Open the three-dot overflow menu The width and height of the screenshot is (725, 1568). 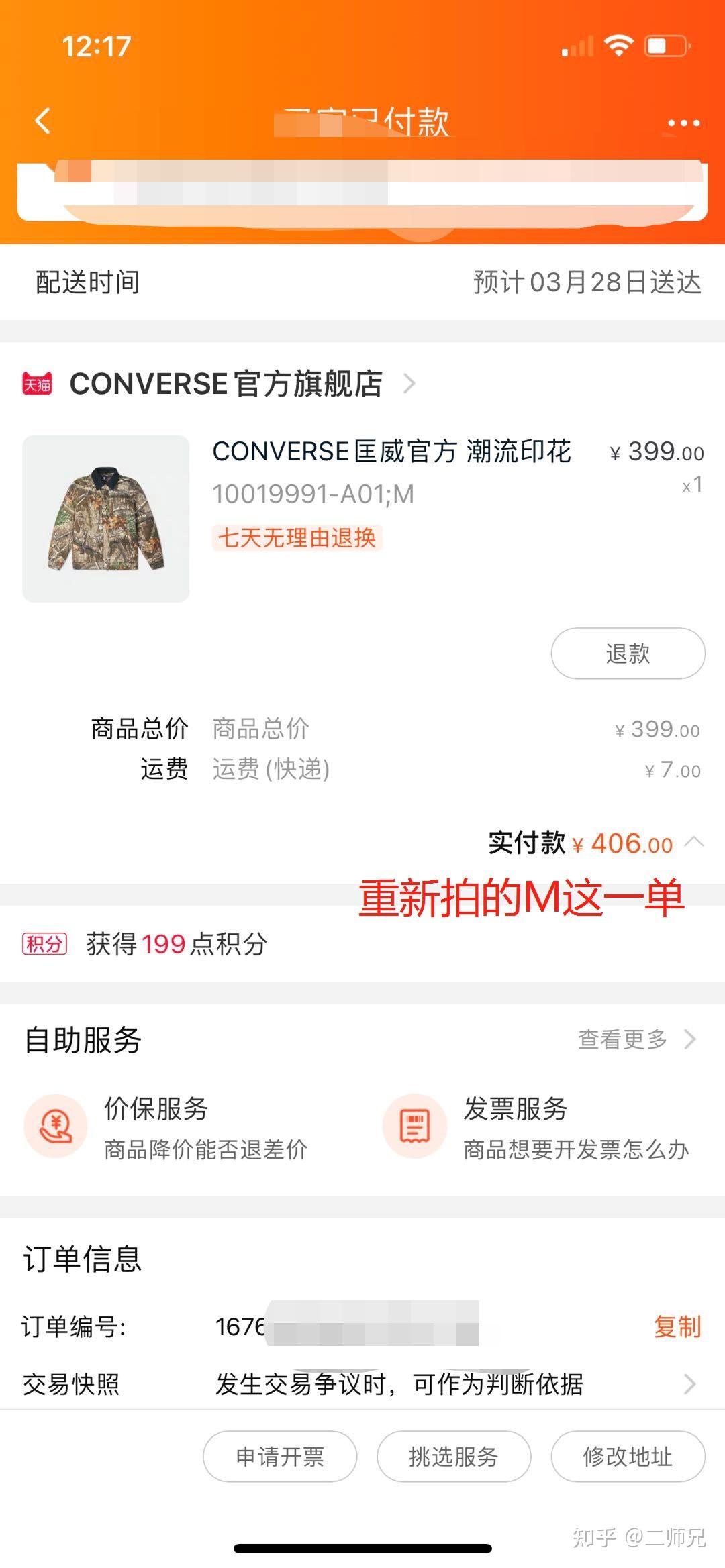pyautogui.click(x=683, y=123)
